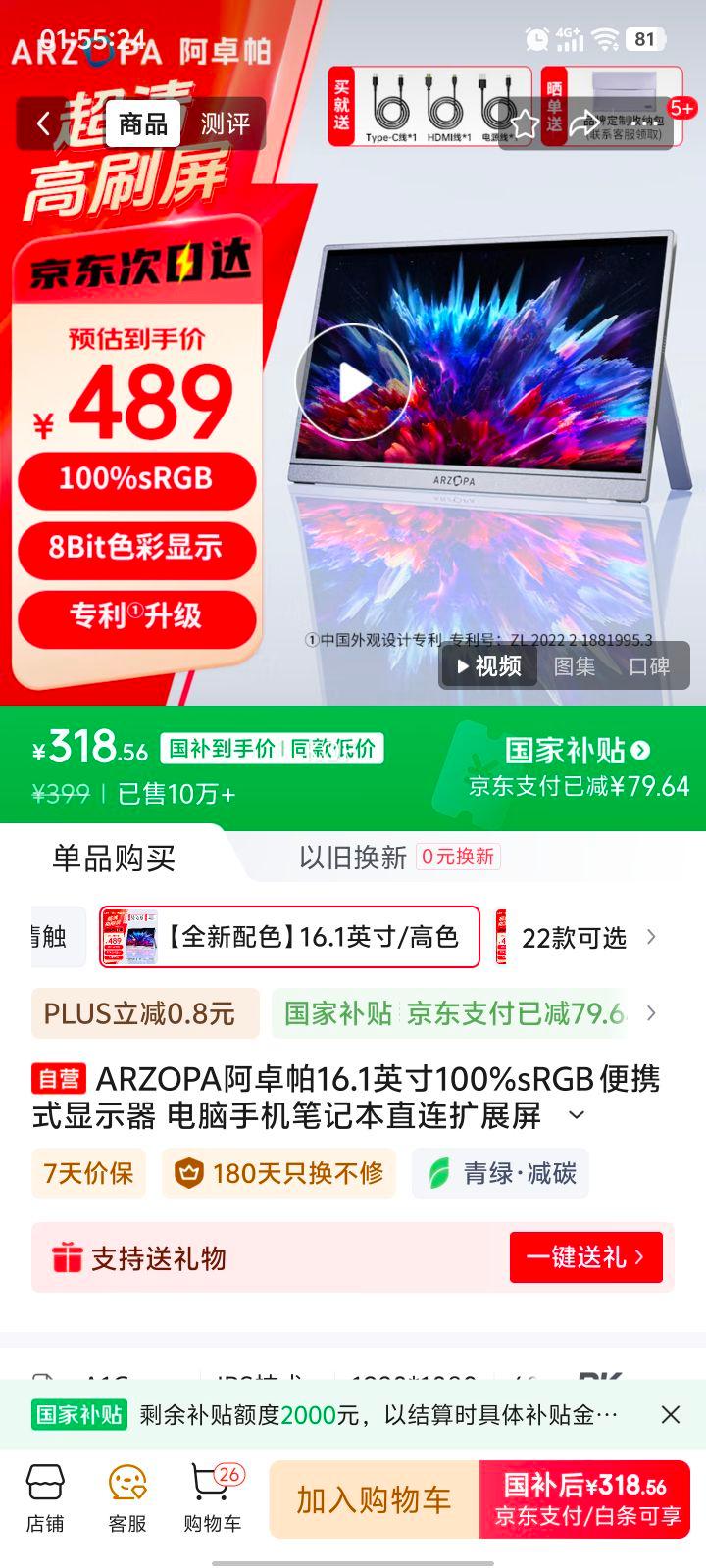Switch the gallery to 图集
Viewport: 706px width, 1568px height.
click(575, 666)
